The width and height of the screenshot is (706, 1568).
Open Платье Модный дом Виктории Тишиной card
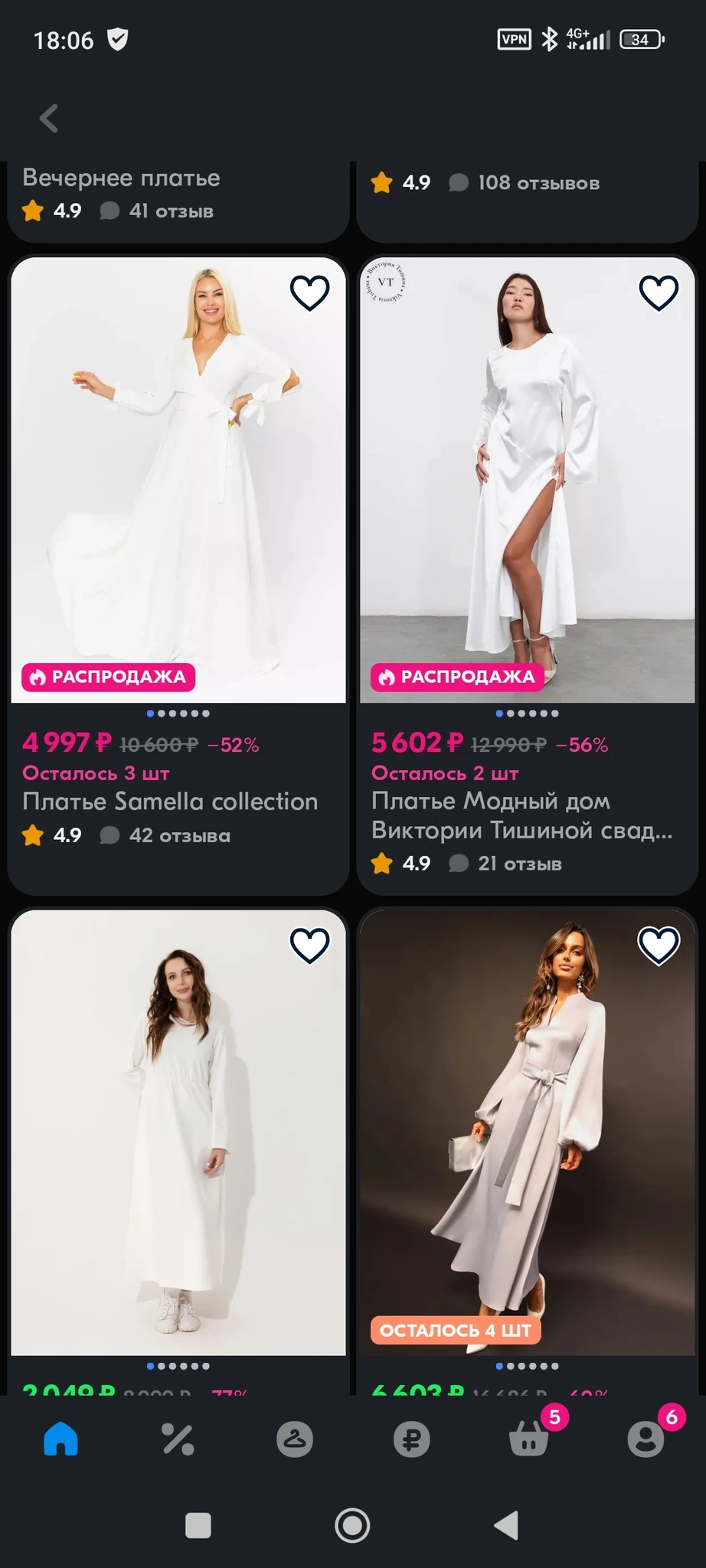click(x=521, y=815)
